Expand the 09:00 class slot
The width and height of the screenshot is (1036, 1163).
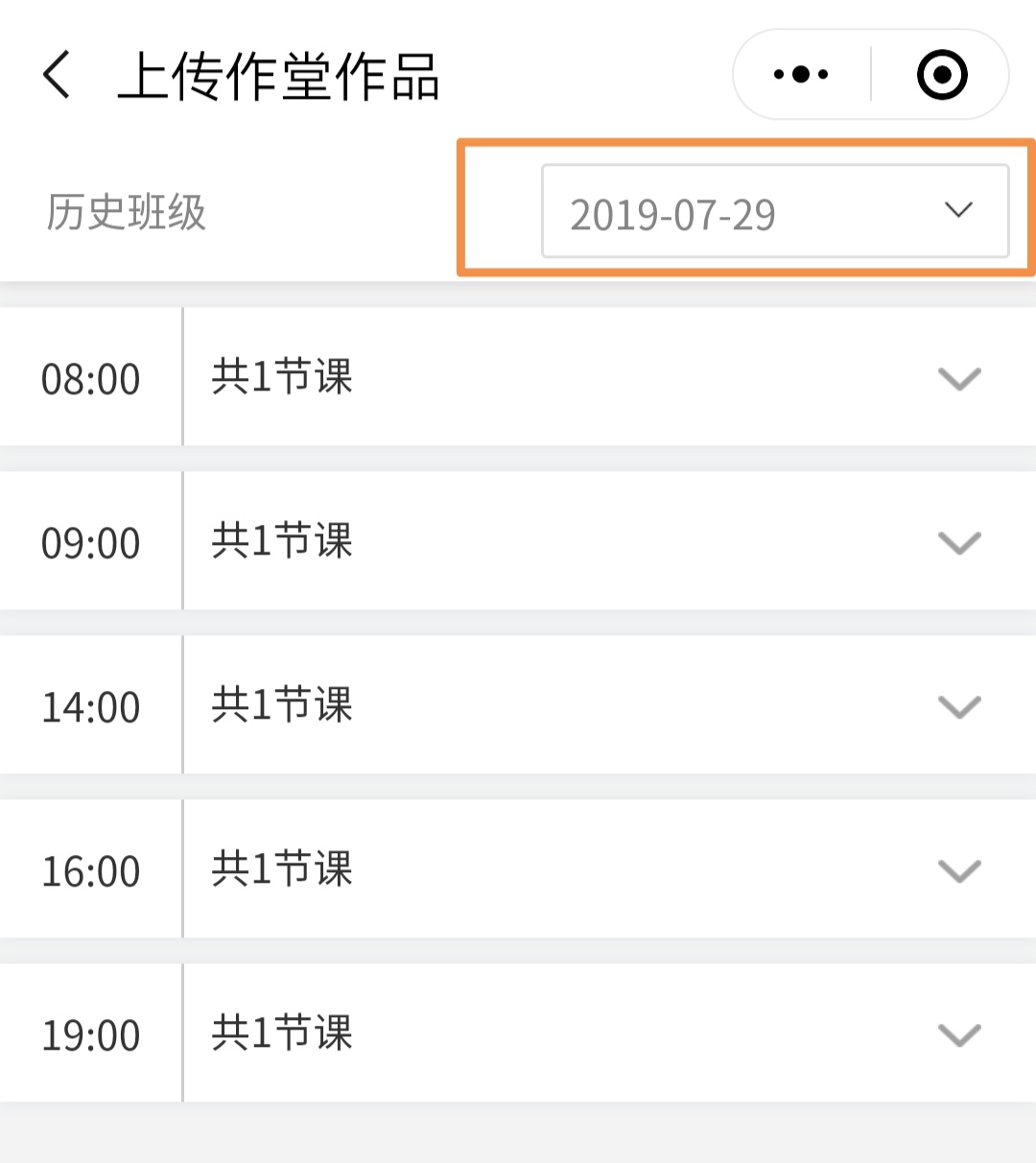tap(959, 542)
